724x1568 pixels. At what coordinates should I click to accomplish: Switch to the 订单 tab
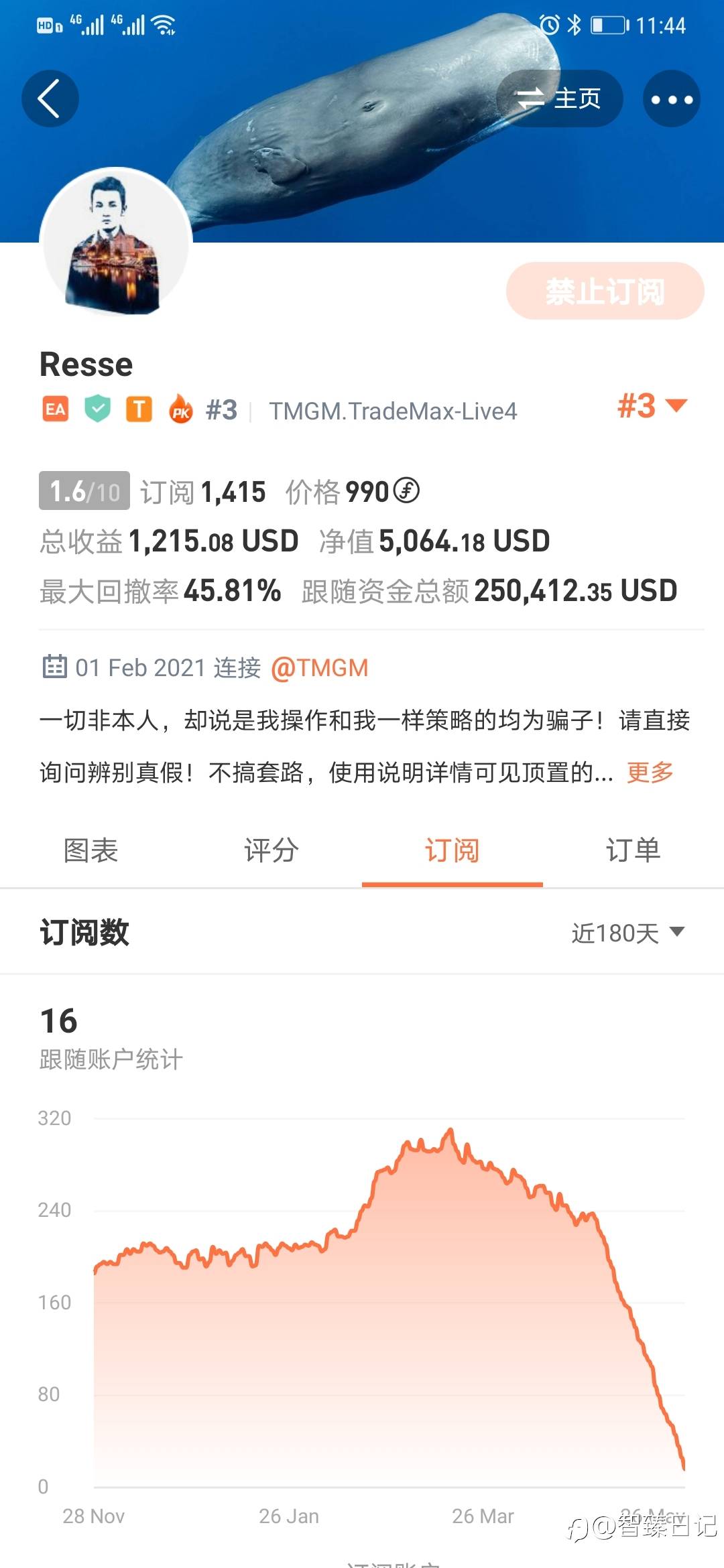pos(633,851)
